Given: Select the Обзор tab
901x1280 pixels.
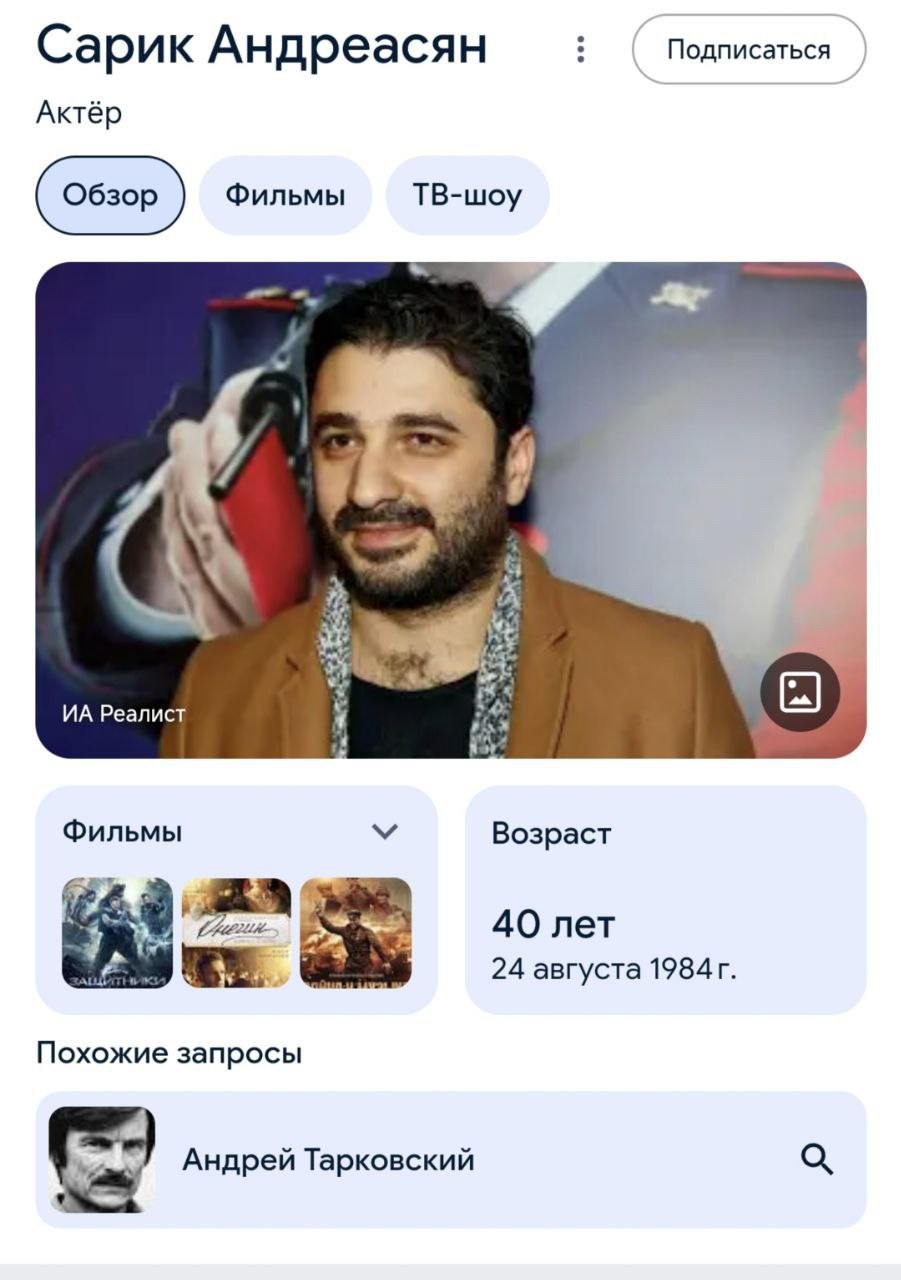Looking at the screenshot, I should (110, 195).
